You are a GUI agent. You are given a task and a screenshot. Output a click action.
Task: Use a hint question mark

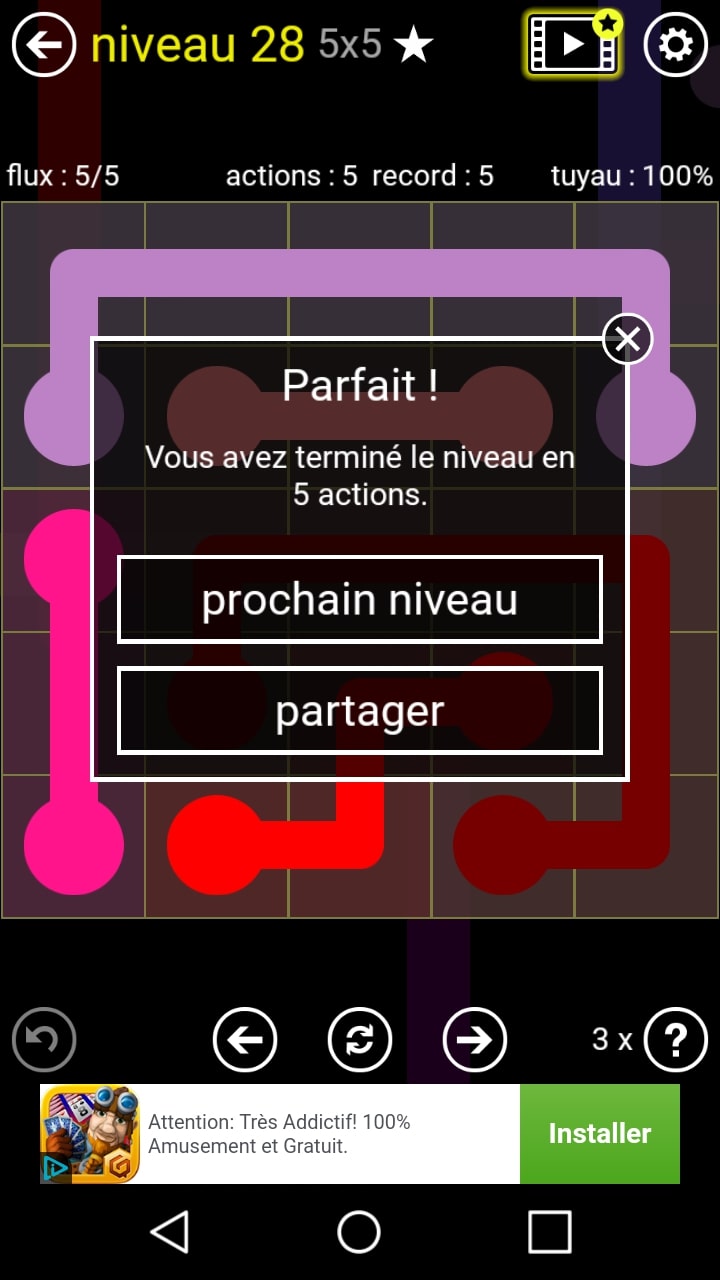coord(675,1040)
